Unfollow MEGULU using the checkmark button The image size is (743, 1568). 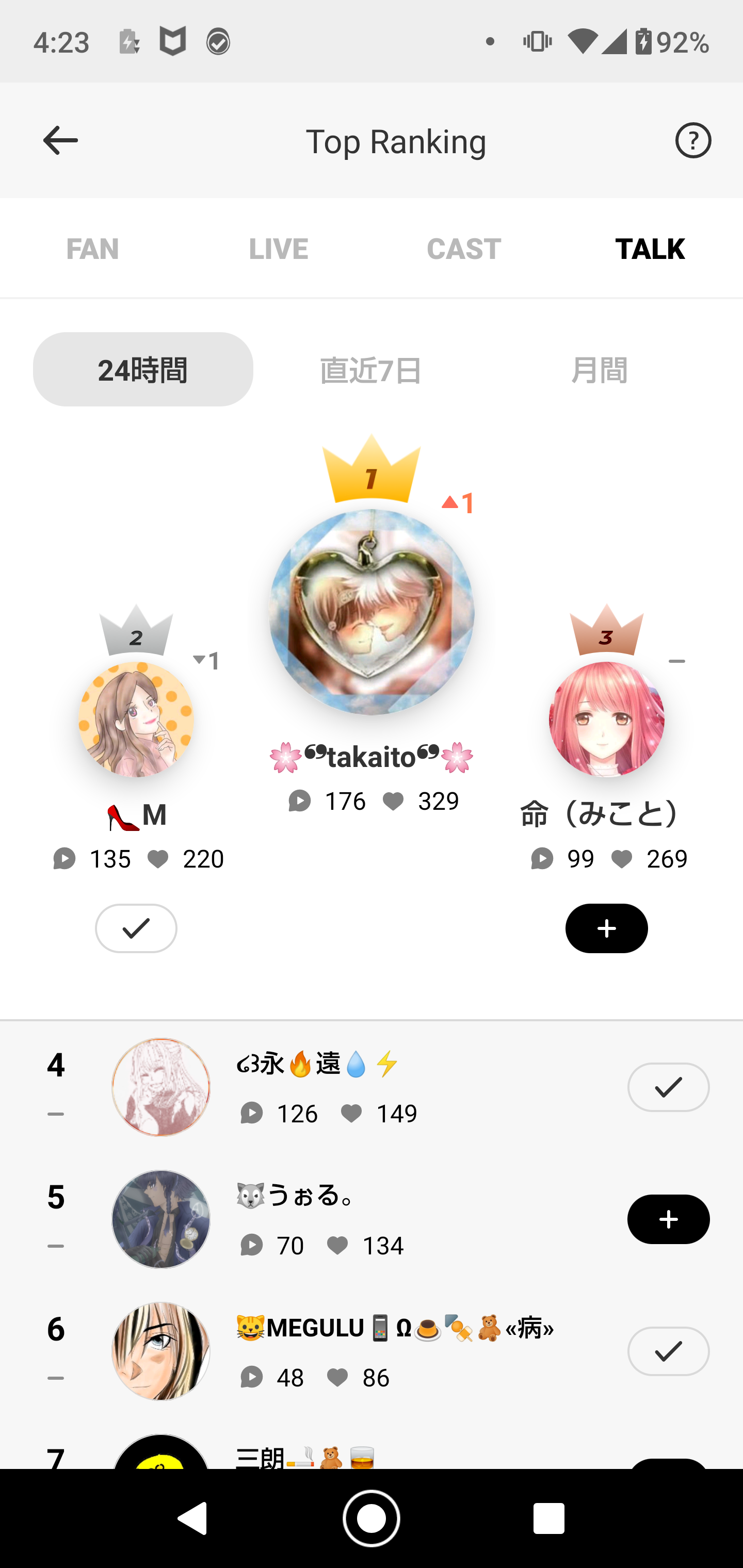pyautogui.click(x=668, y=1351)
